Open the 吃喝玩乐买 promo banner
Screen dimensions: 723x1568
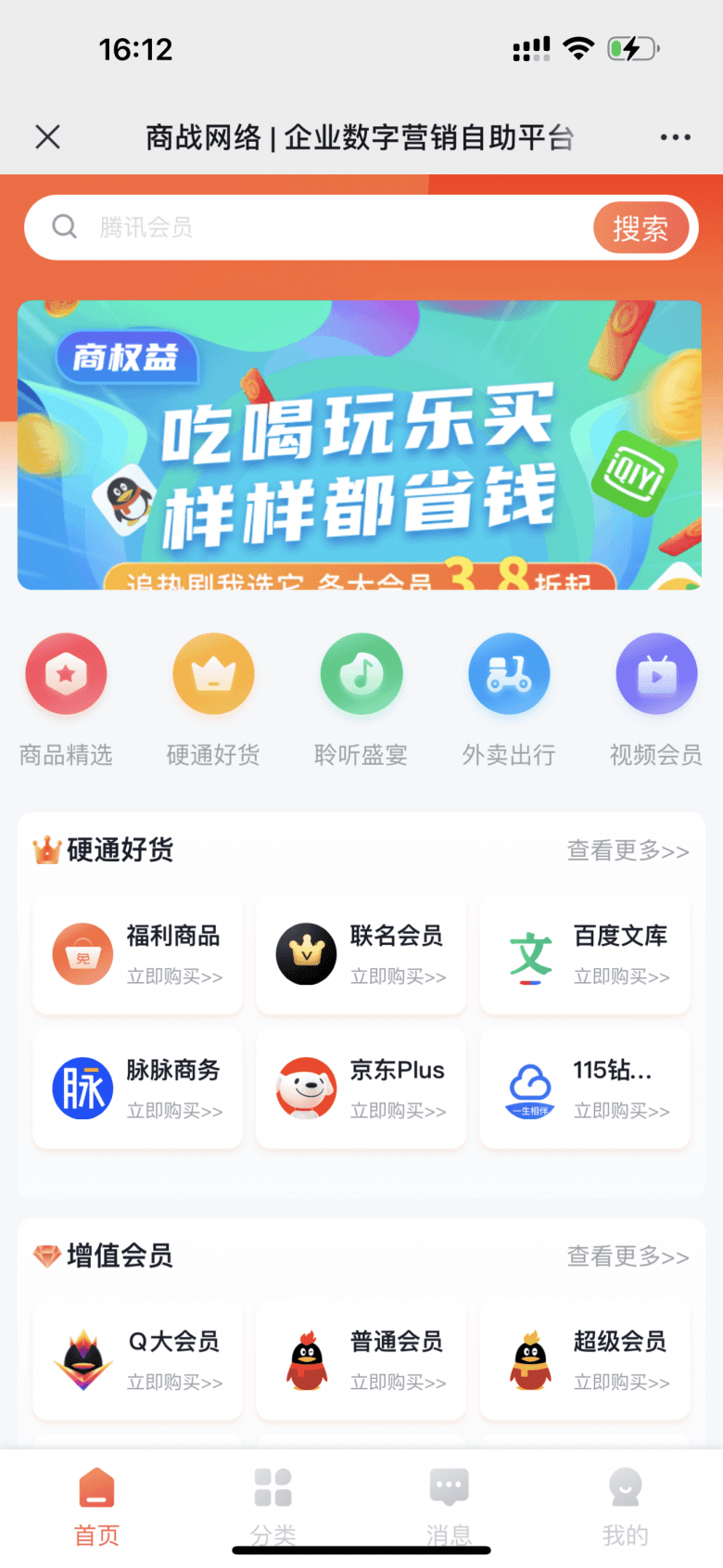pyautogui.click(x=360, y=445)
